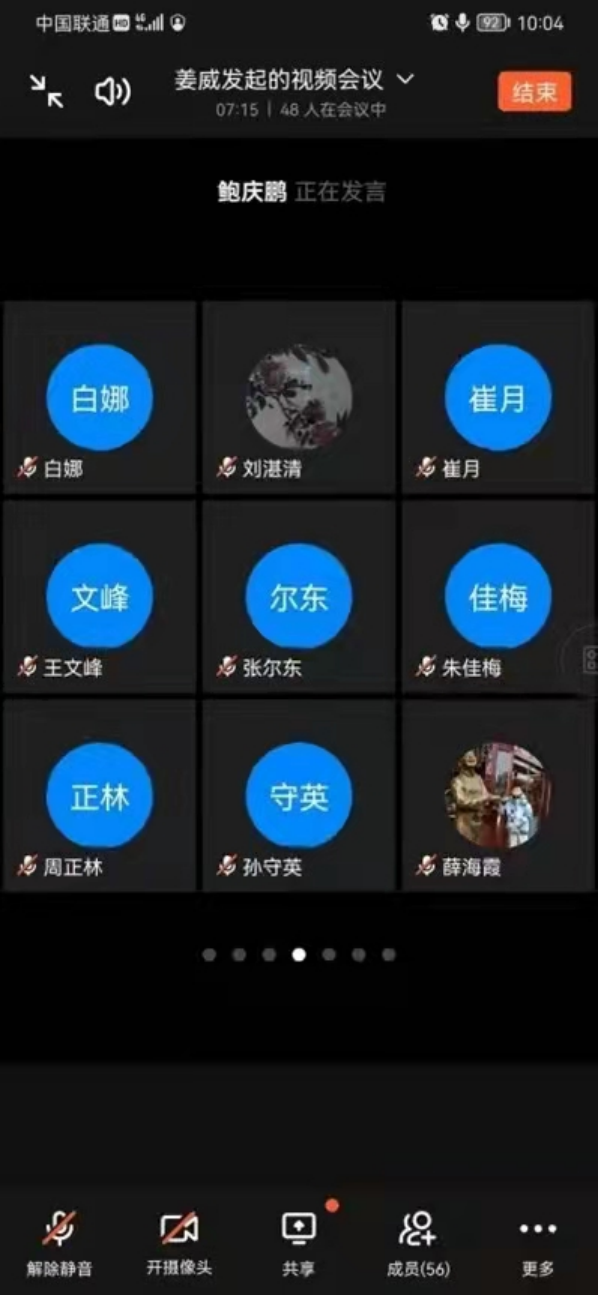598x1295 pixels.
Task: Minimize the meeting window
Action: click(46, 92)
